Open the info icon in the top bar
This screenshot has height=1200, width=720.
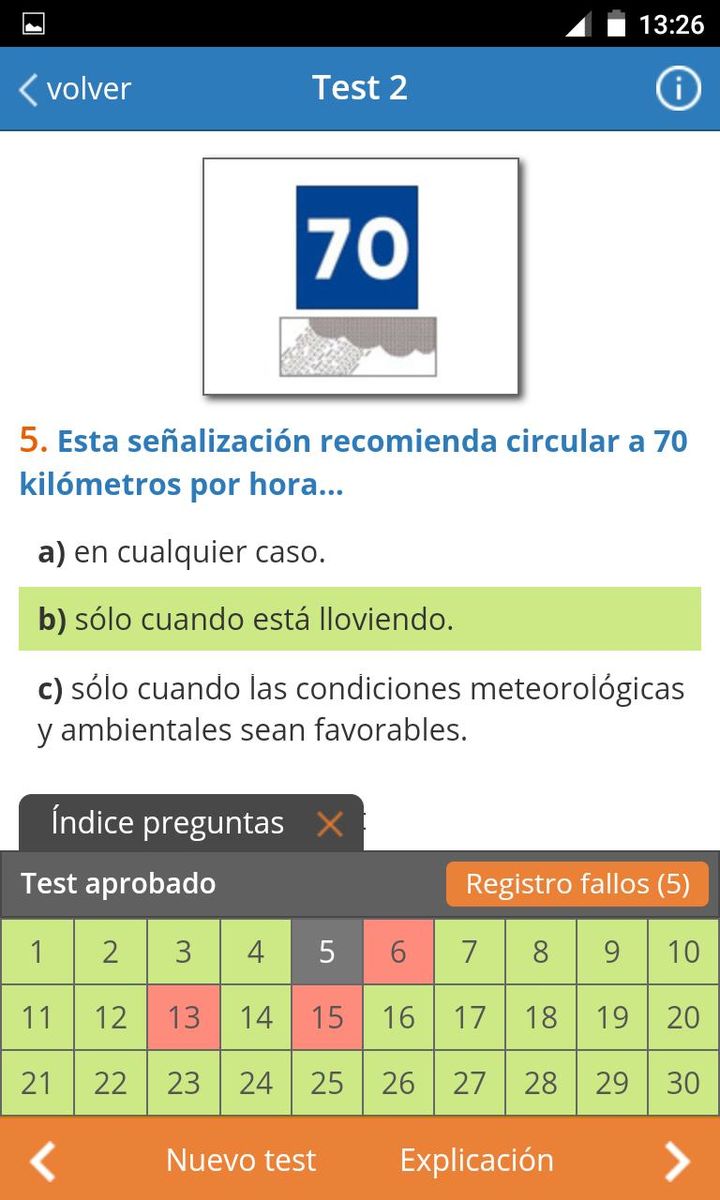(677, 88)
